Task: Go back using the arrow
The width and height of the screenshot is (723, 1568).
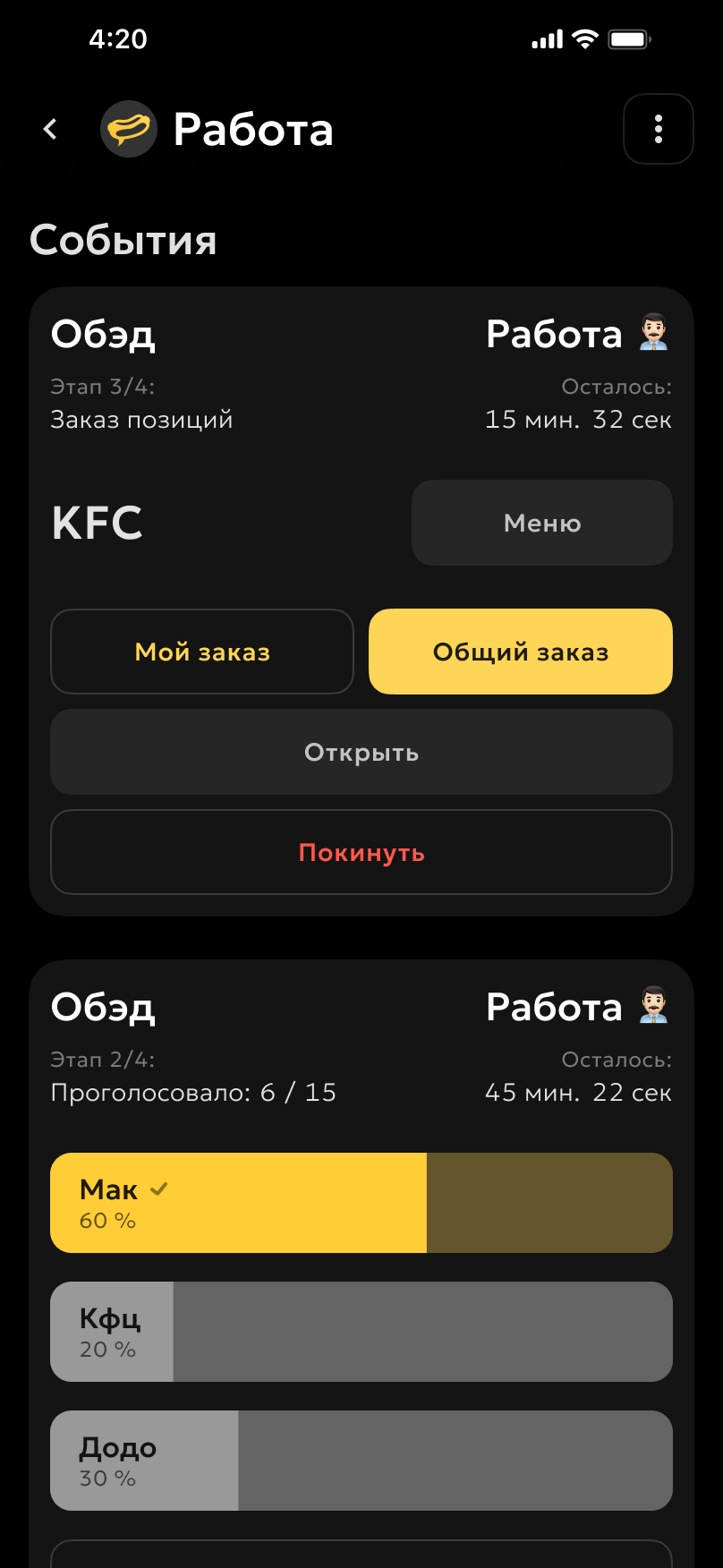Action: [x=51, y=130]
